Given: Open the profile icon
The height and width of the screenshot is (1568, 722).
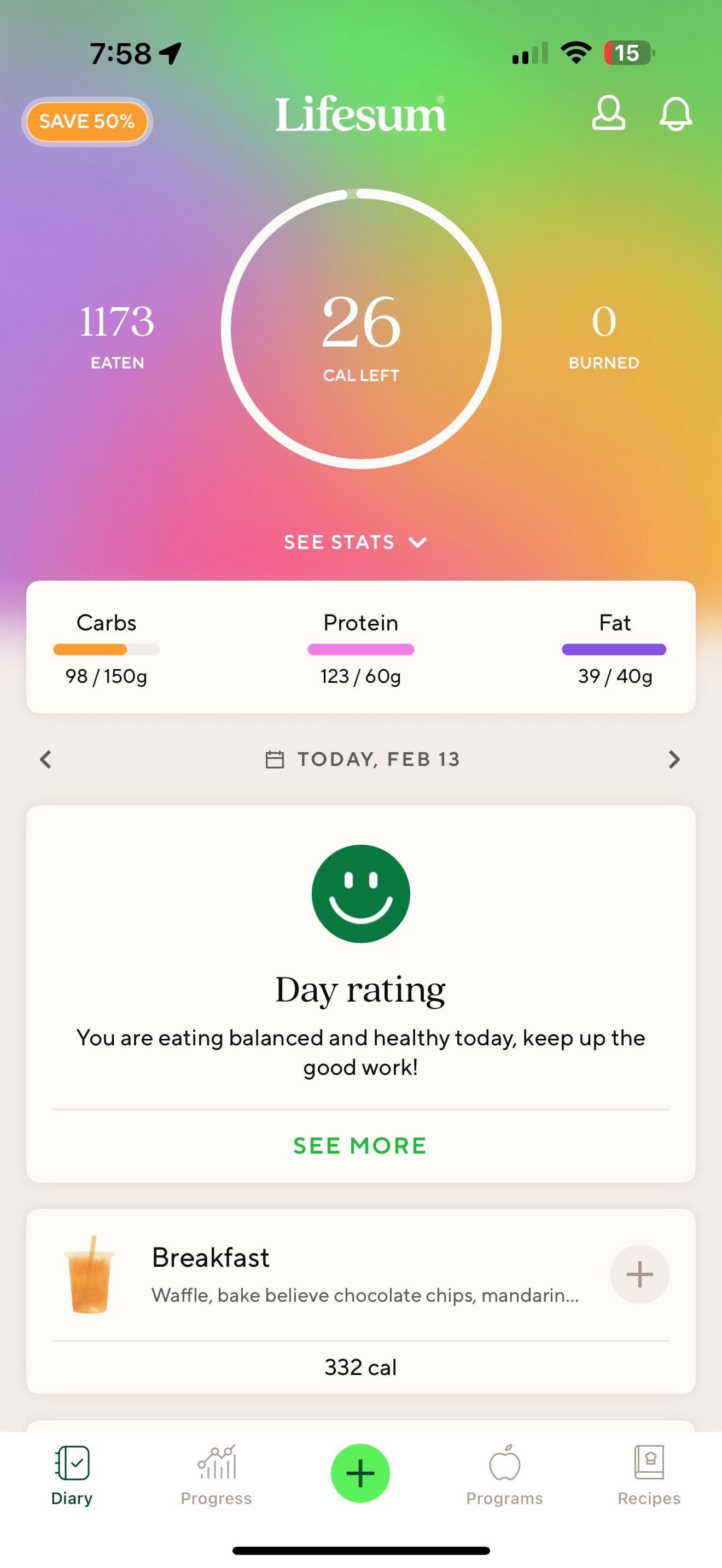Looking at the screenshot, I should point(608,113).
